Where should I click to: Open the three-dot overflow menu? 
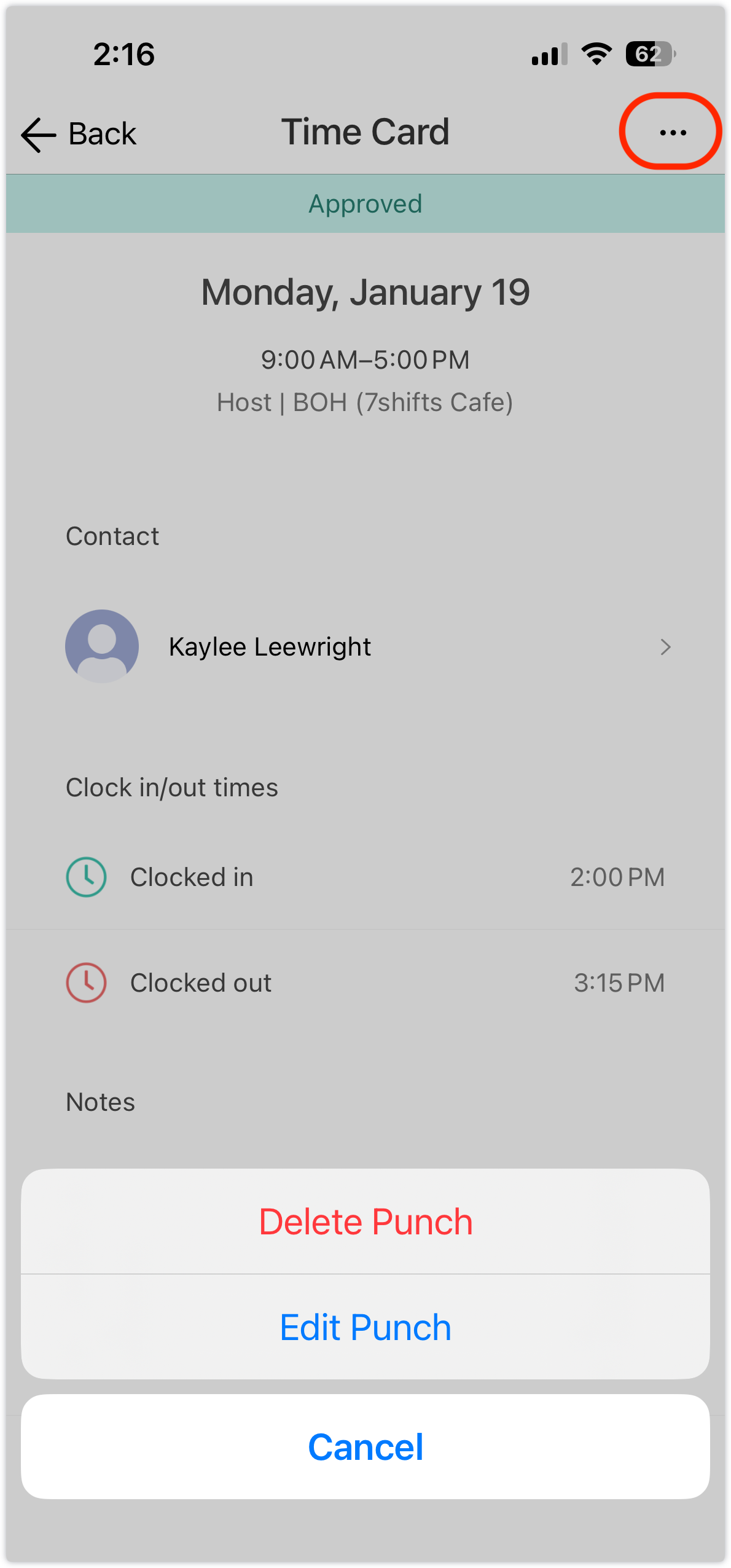673,132
